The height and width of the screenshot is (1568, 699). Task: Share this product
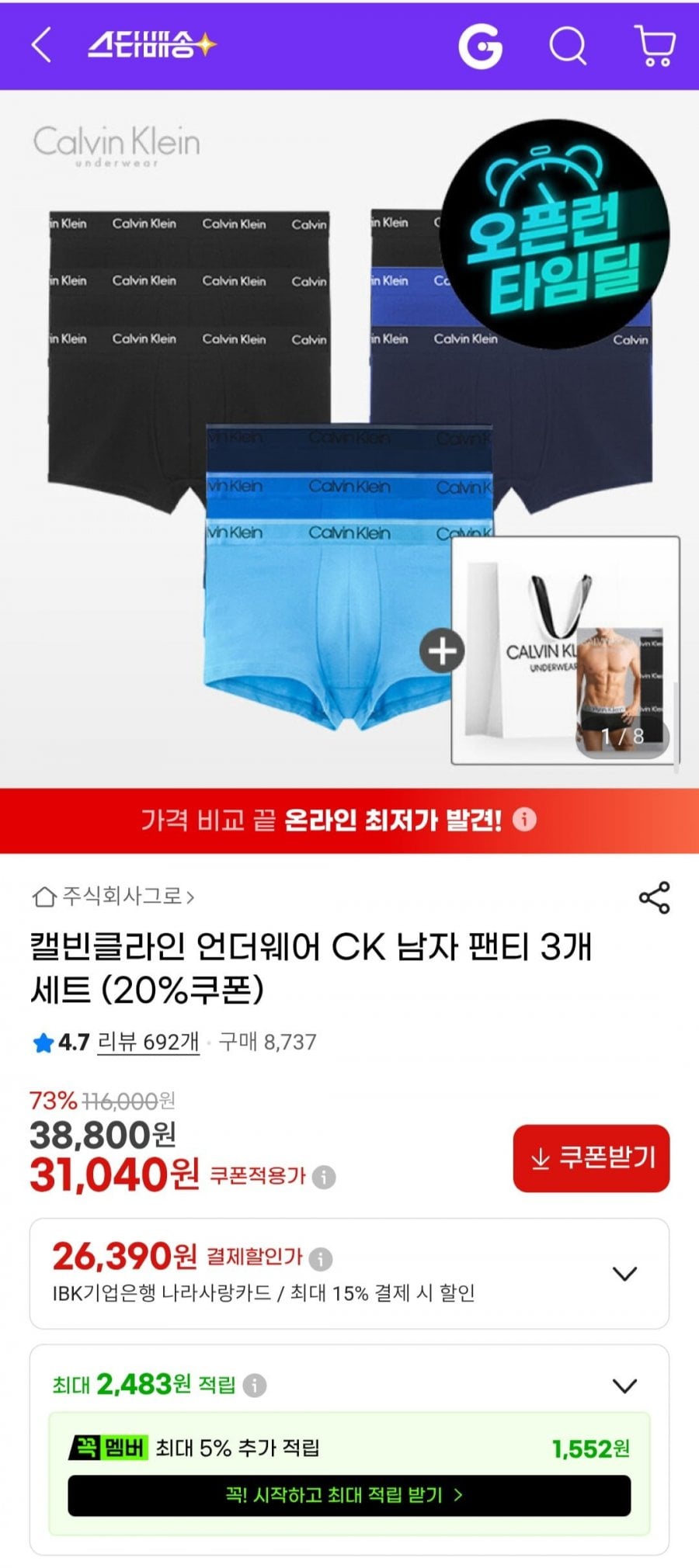(x=654, y=897)
